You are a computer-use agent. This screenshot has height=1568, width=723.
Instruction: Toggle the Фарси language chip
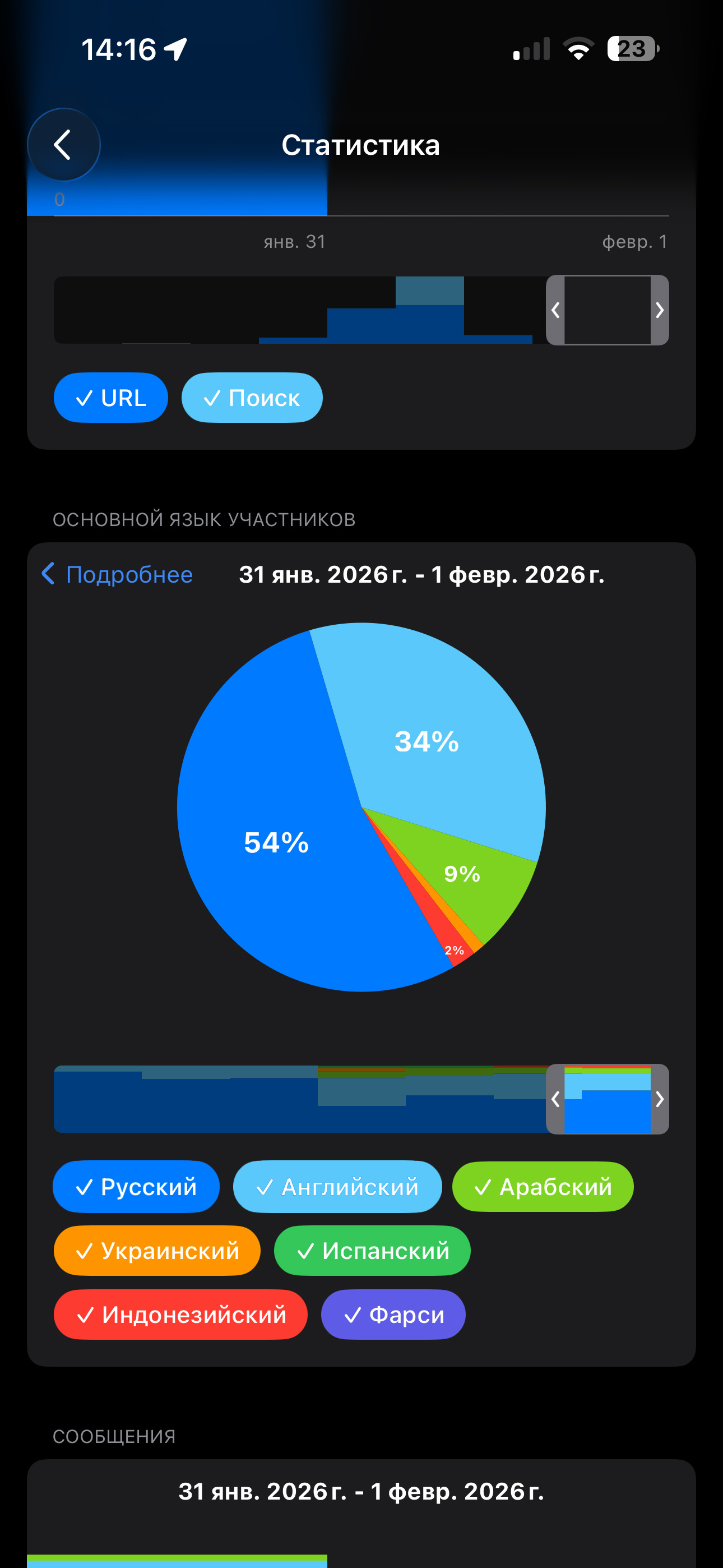393,1315
